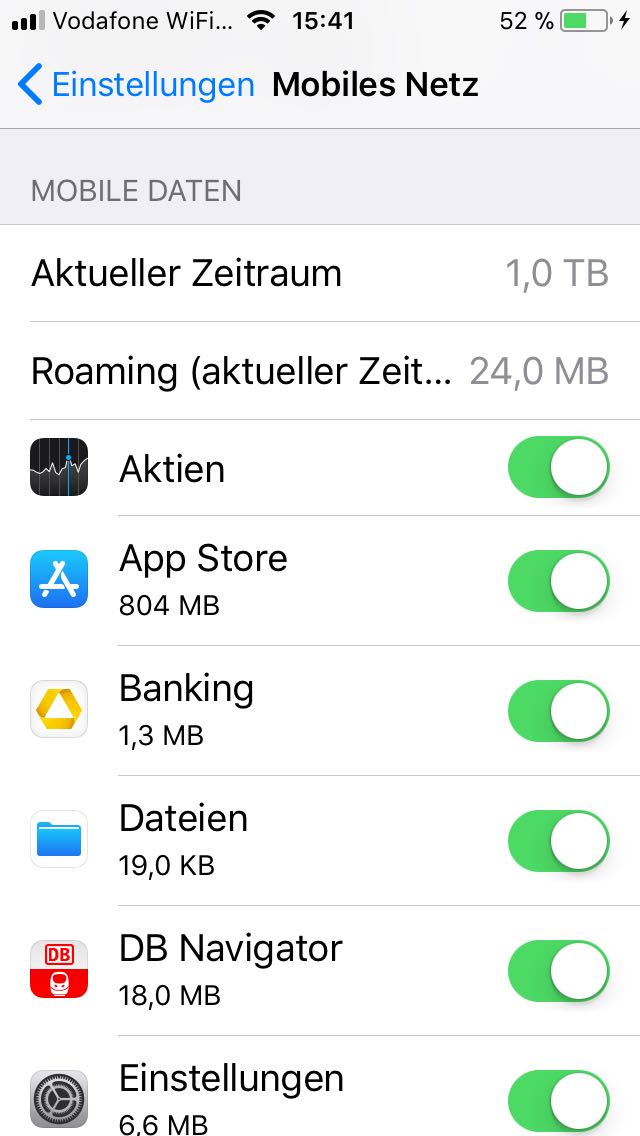This screenshot has height=1136, width=640.
Task: Toggle the DB Navigator mobile data switch
Action: pyautogui.click(x=558, y=971)
